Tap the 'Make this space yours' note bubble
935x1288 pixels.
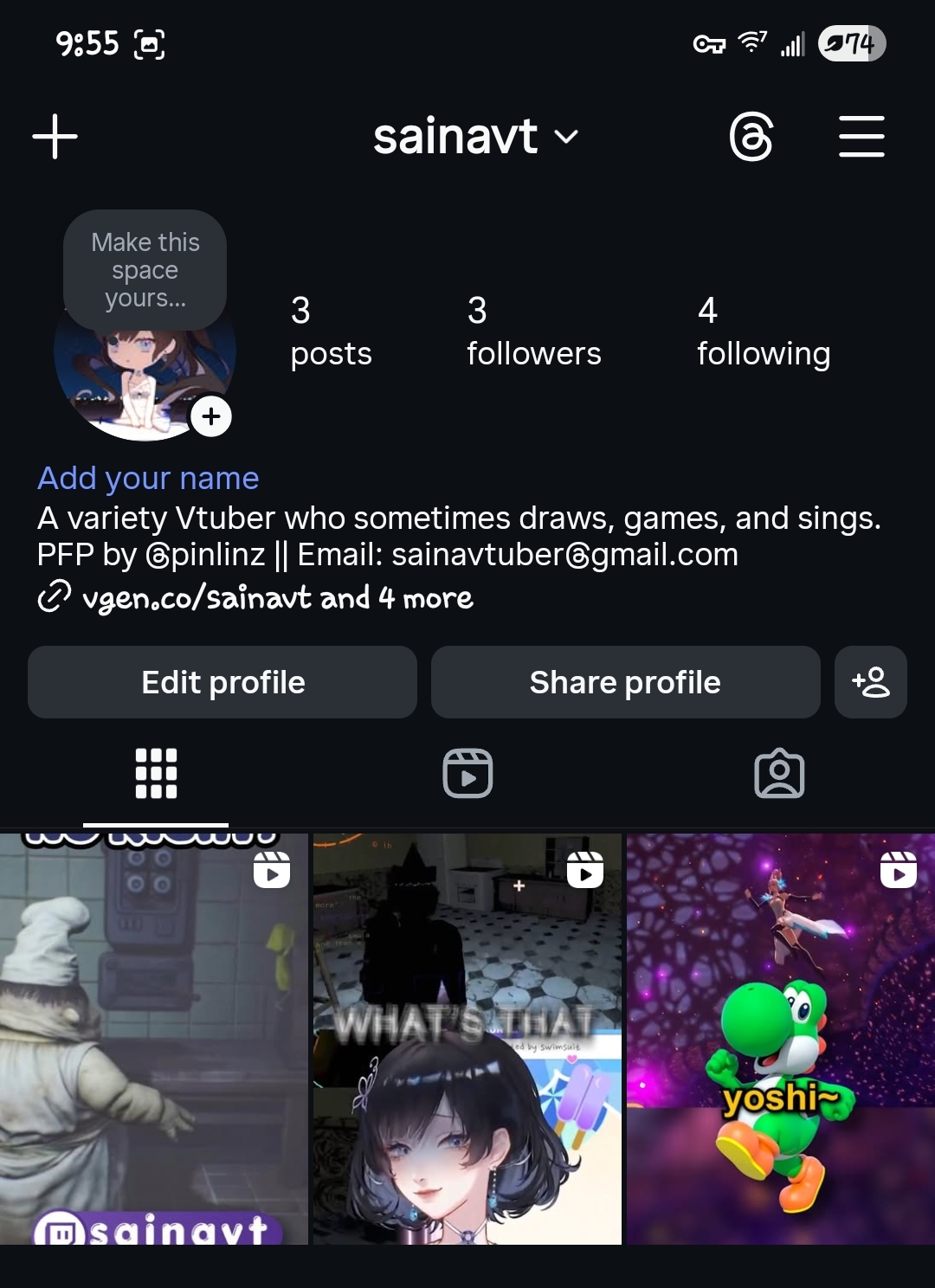click(x=145, y=269)
